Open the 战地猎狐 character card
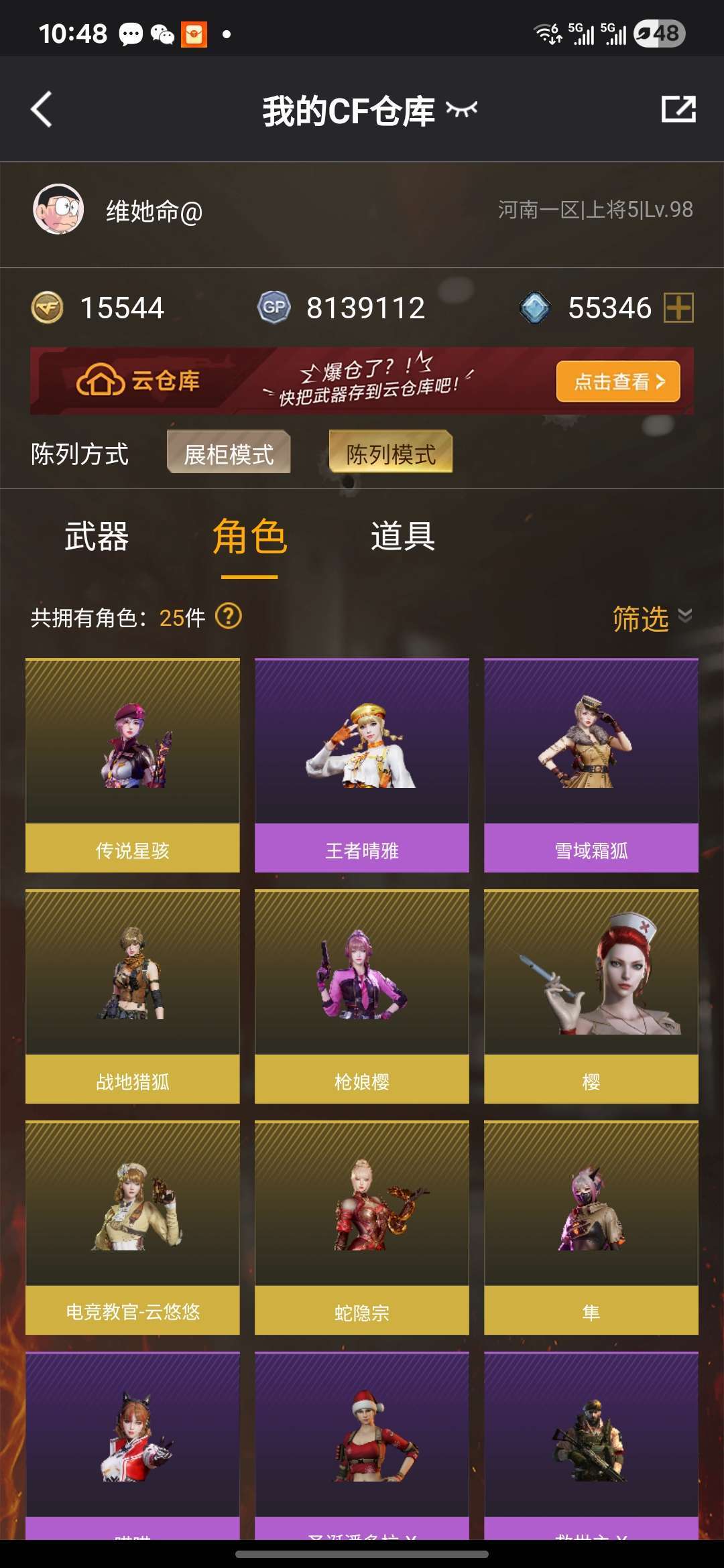The height and width of the screenshot is (1568, 724). (133, 996)
